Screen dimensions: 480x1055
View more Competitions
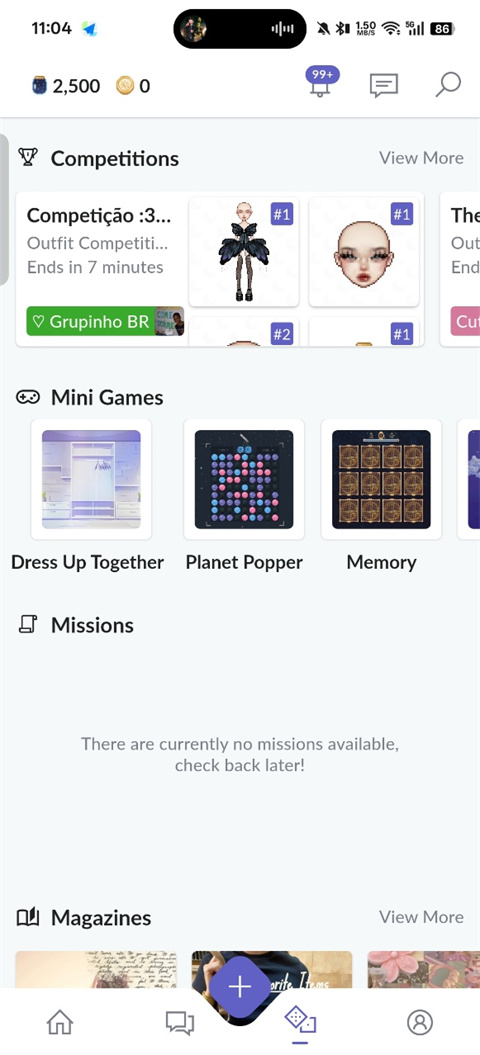(x=421, y=157)
